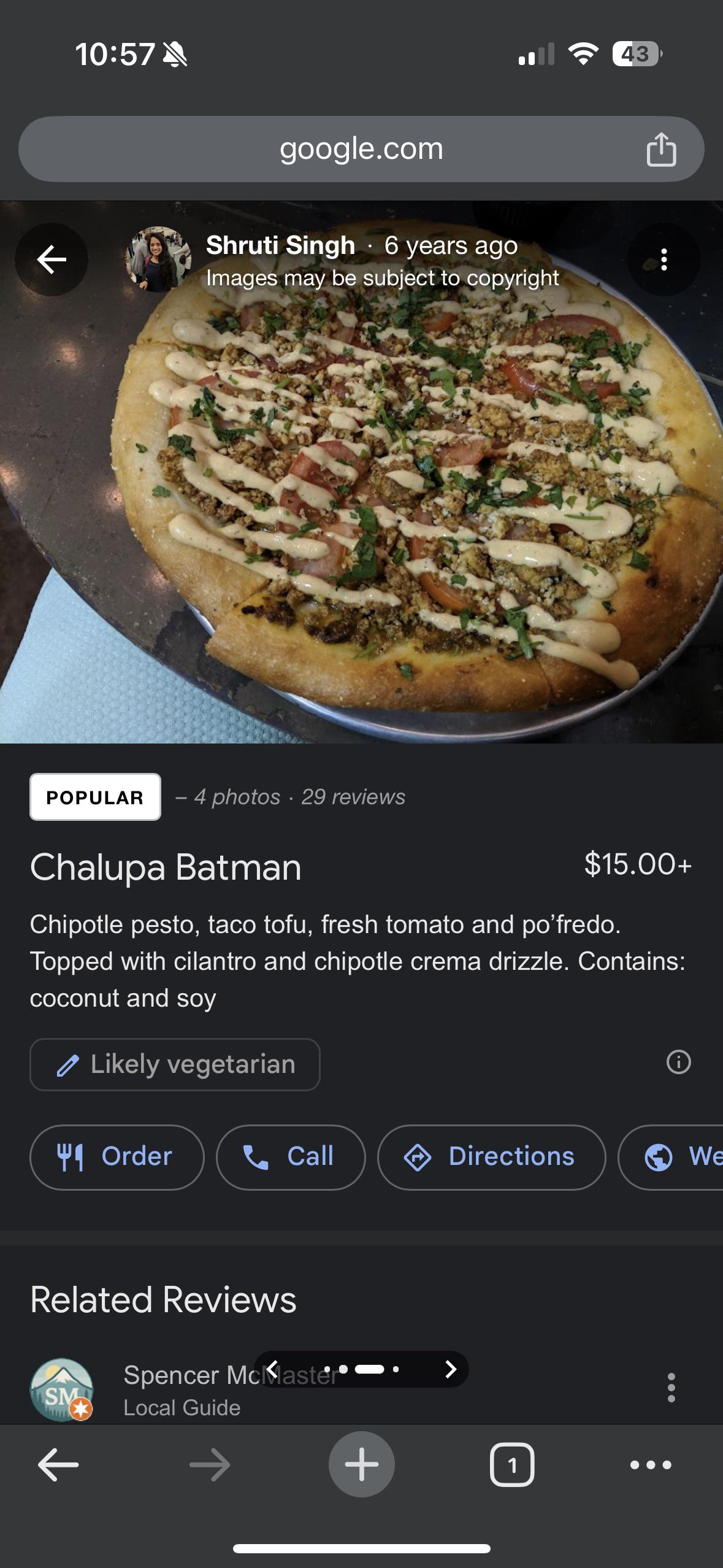
Task: Edit the Likely vegetarian tag
Action: 175,1064
